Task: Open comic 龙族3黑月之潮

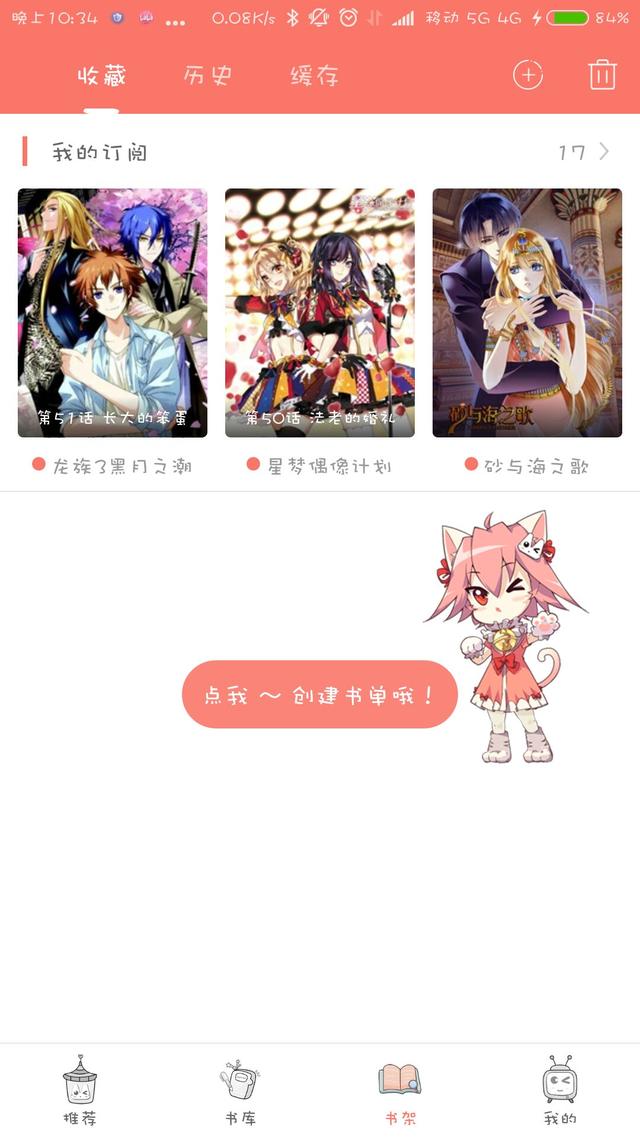Action: pyautogui.click(x=112, y=313)
